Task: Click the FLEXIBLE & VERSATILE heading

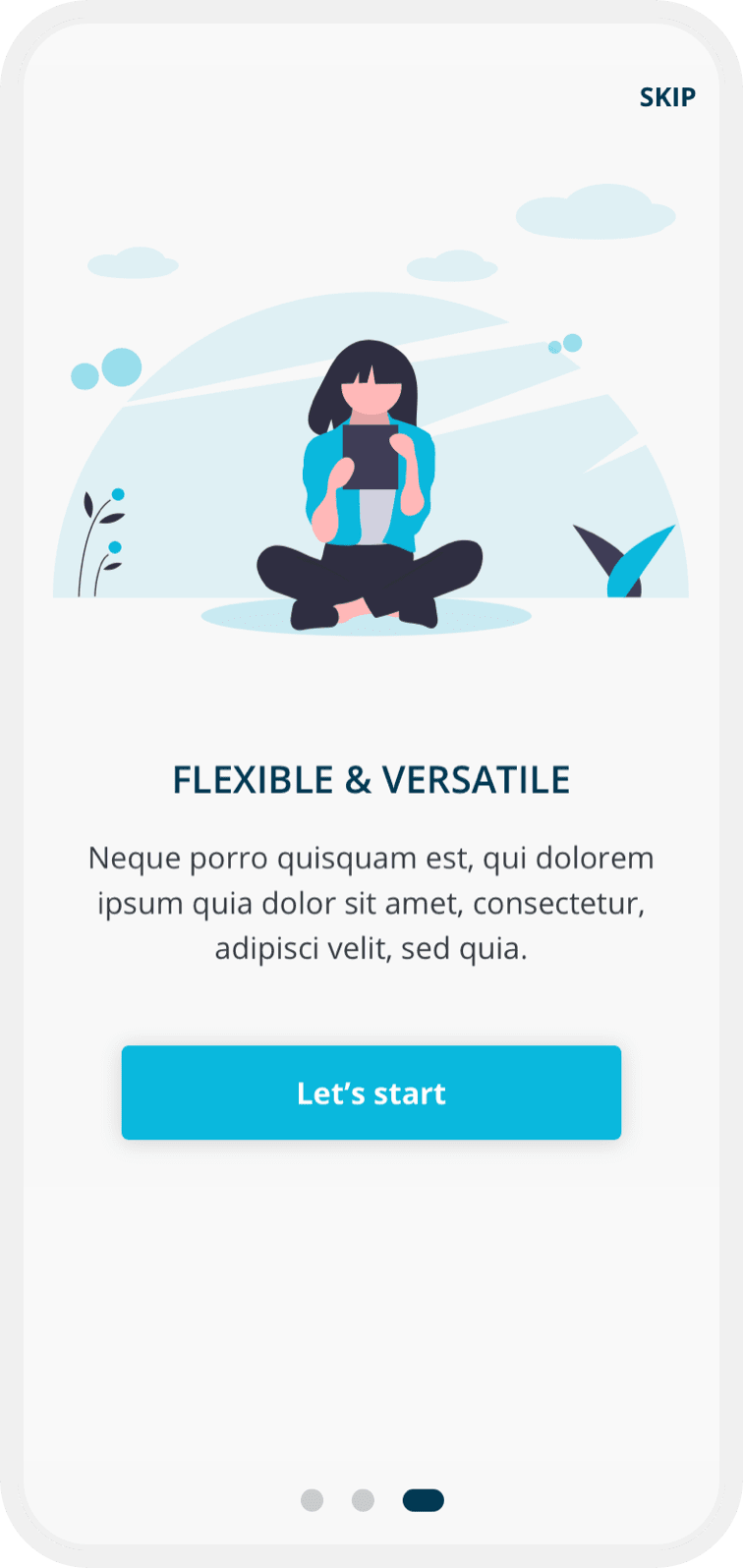Action: pos(371,779)
